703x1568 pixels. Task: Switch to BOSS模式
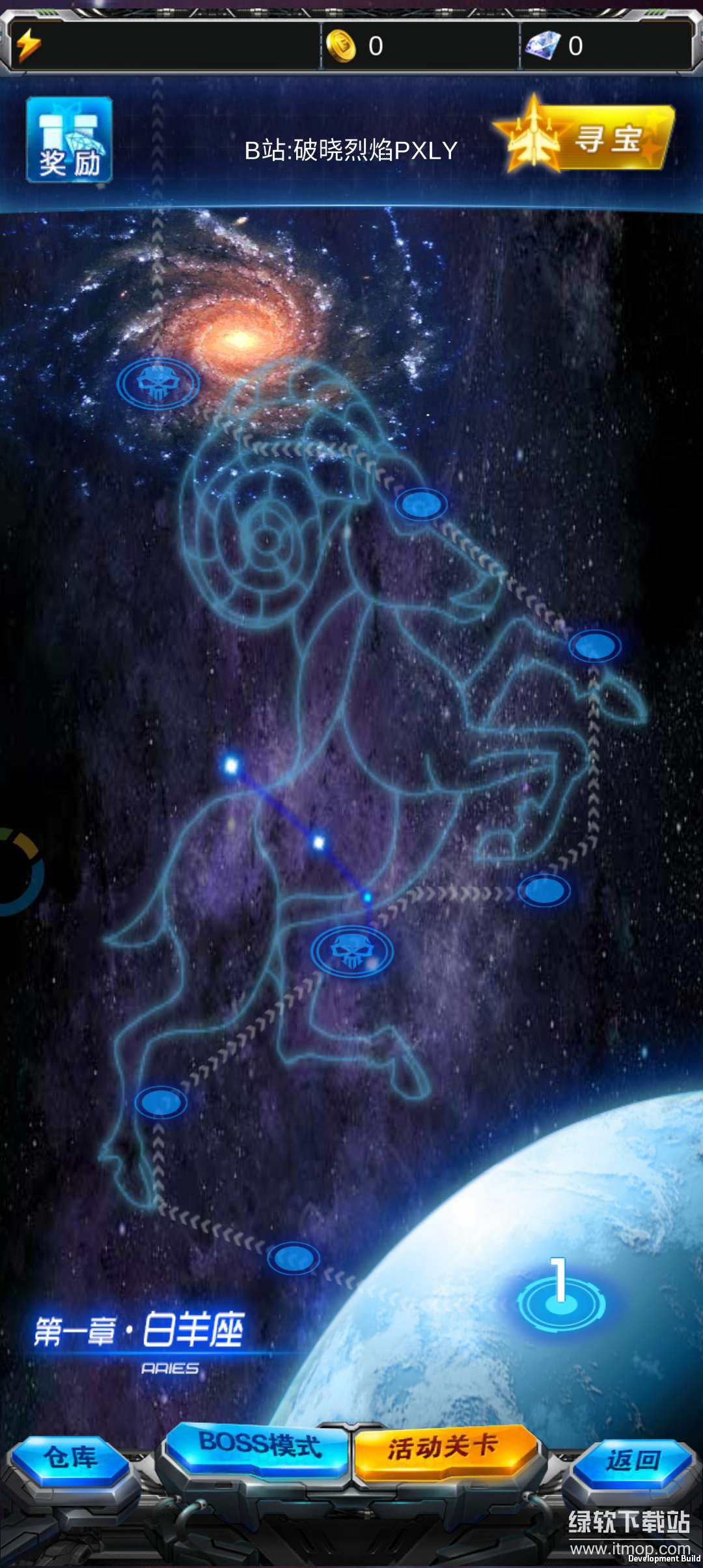(258, 1444)
